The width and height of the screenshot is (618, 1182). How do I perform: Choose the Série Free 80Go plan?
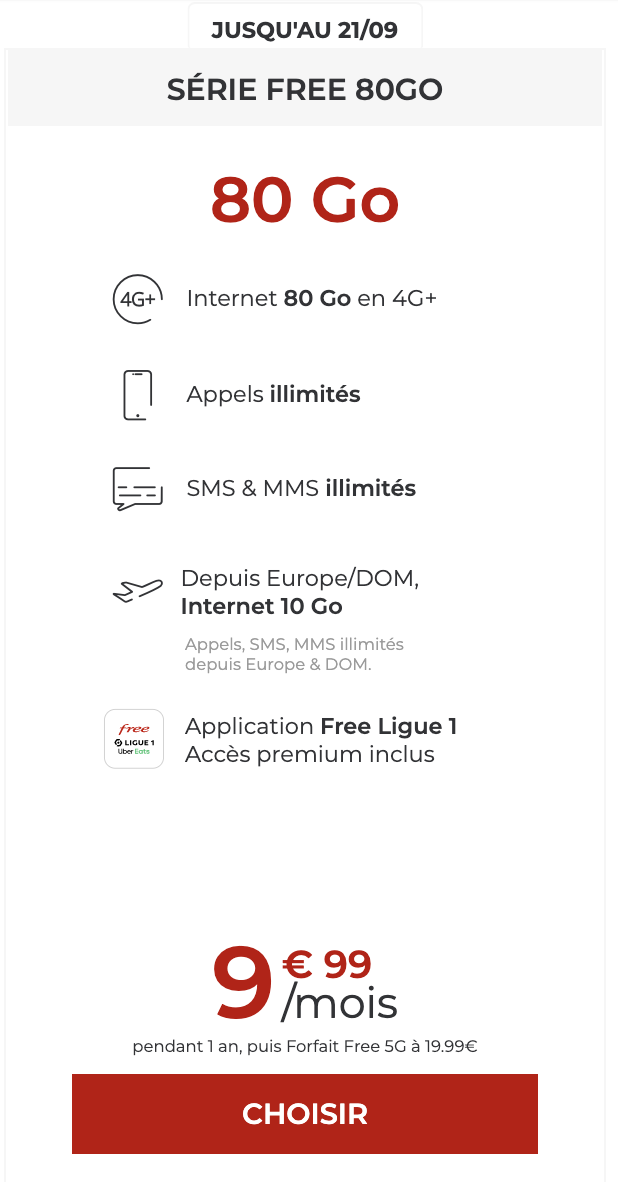coord(305,1113)
